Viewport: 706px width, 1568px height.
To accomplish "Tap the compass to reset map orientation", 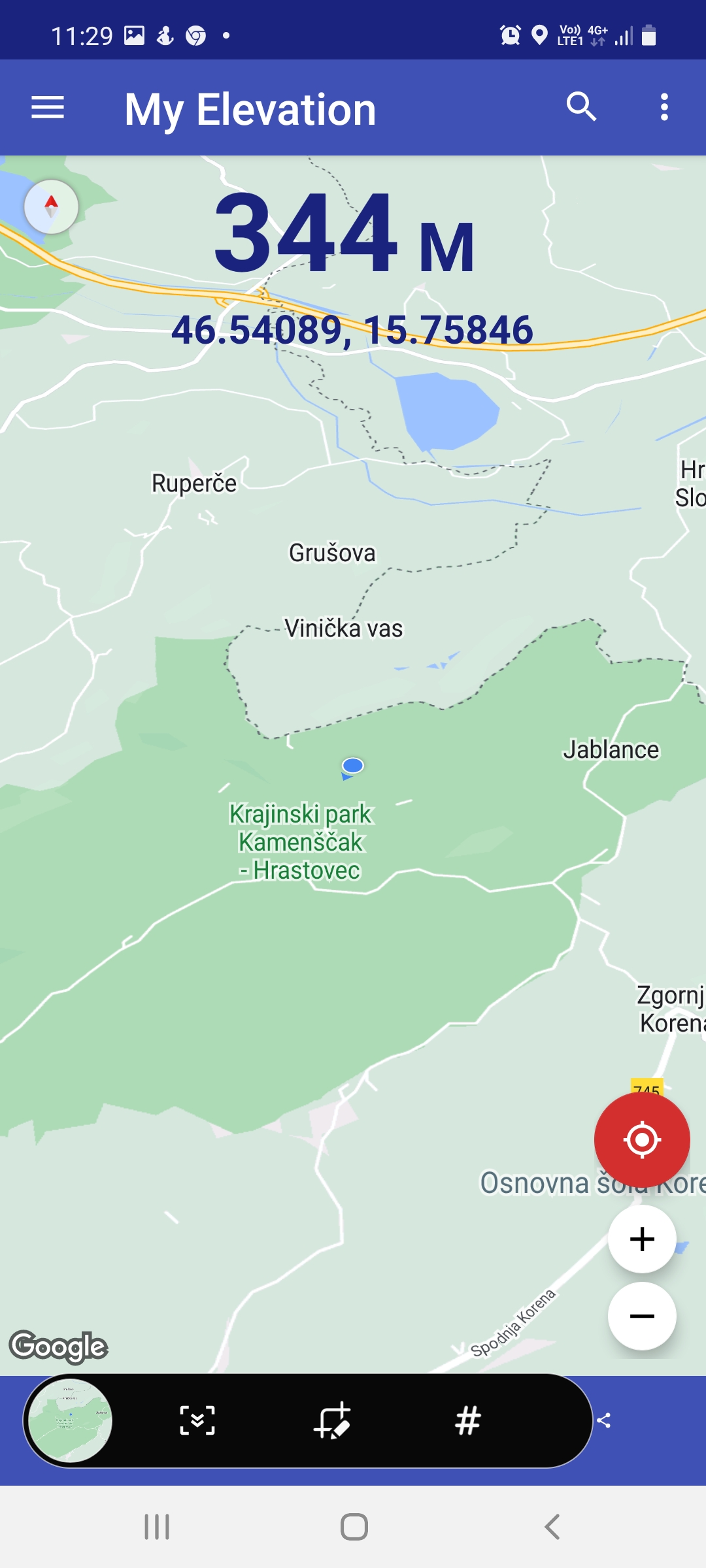I will coord(52,206).
